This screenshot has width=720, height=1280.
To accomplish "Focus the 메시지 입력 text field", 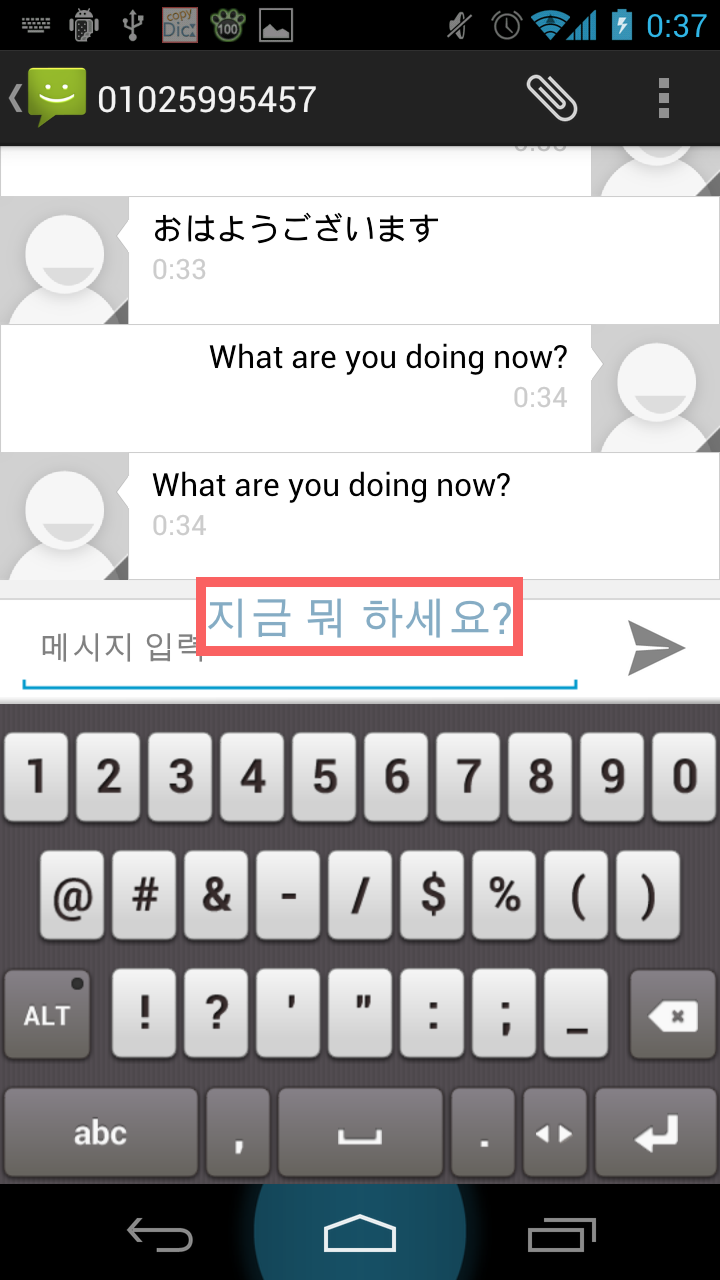I will coord(299,650).
